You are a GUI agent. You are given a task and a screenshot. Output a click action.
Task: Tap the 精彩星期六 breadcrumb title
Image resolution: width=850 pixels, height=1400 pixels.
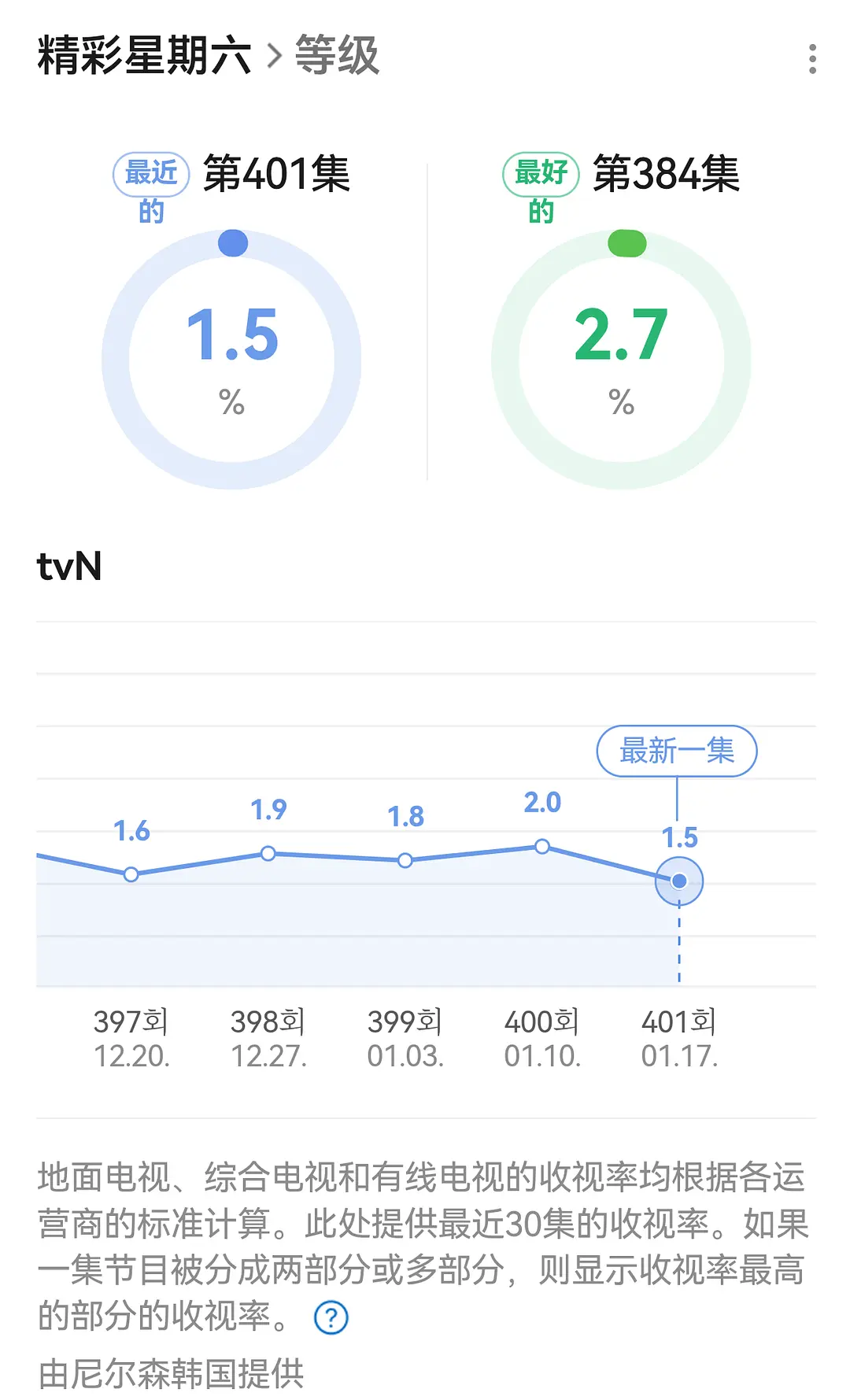click(144, 56)
